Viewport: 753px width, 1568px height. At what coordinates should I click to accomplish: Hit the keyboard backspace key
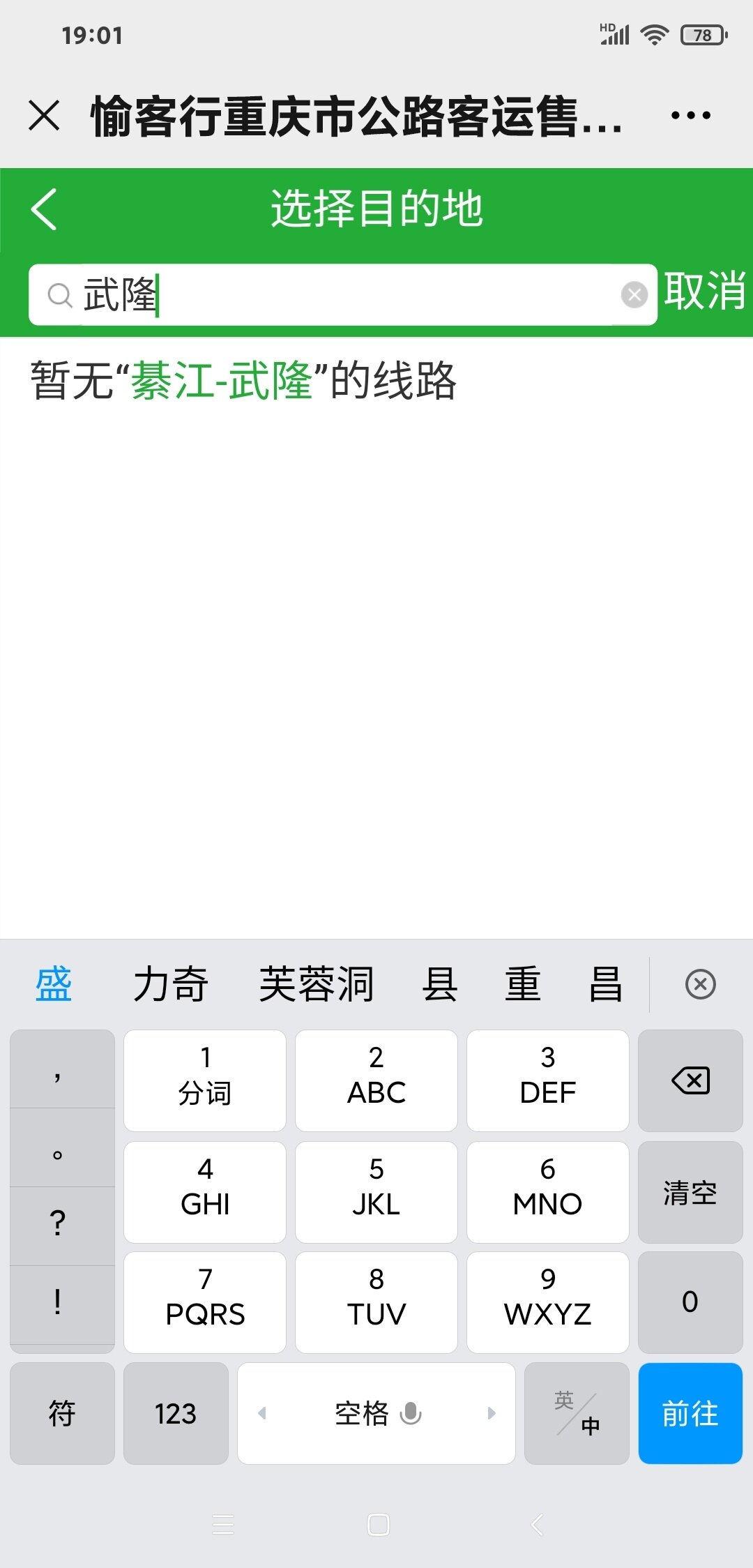coord(690,1080)
